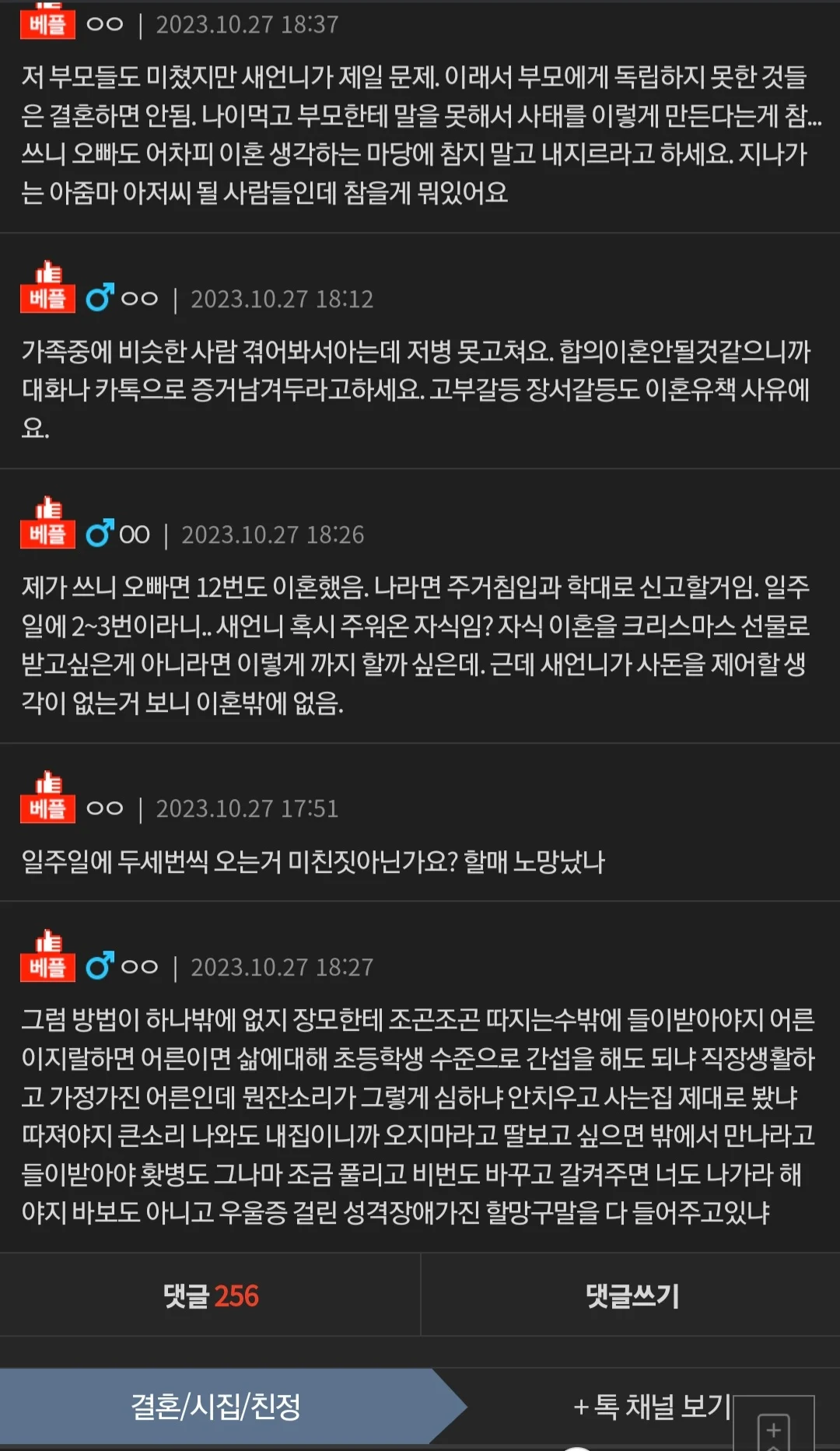Tap + 톡 채널 보기

[652, 1407]
